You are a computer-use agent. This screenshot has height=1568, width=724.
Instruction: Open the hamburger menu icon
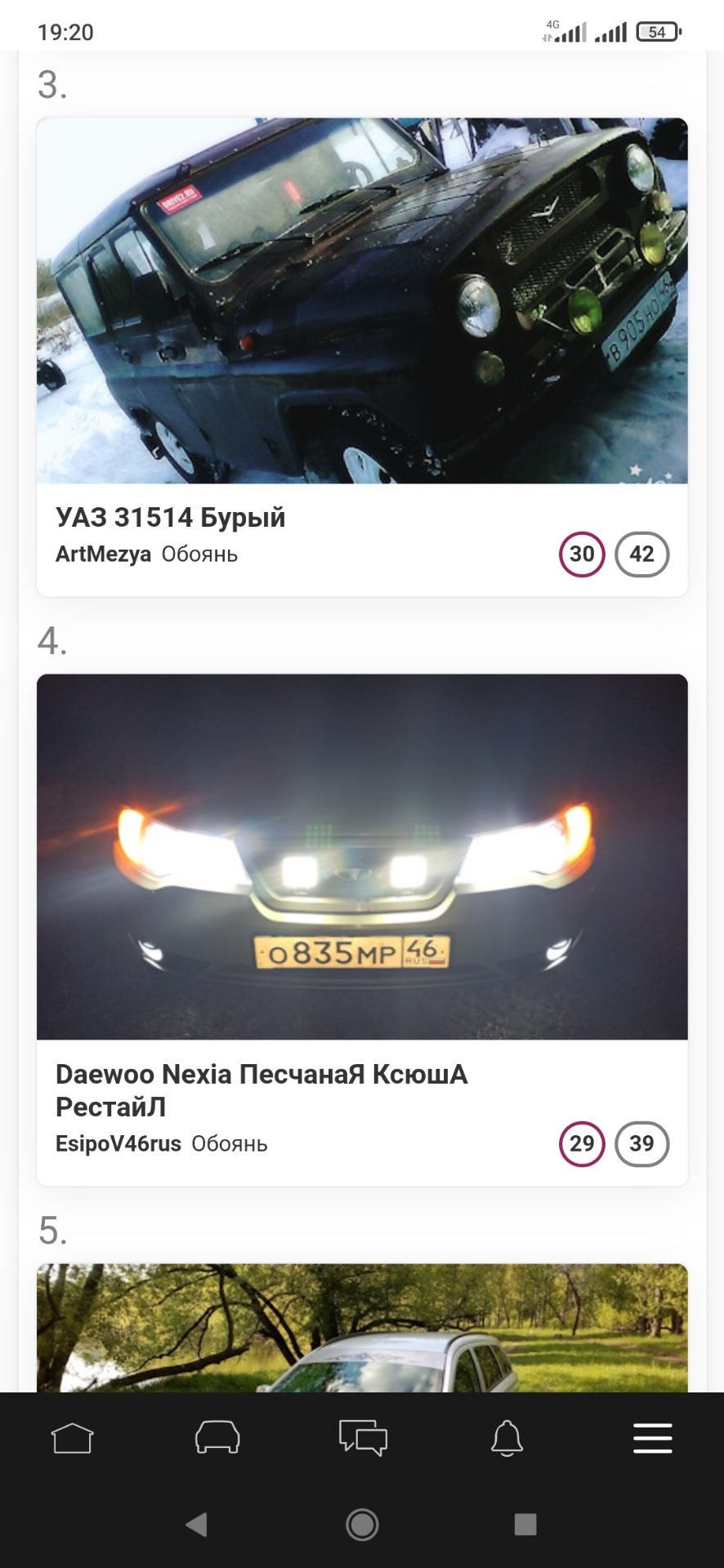[x=651, y=1440]
